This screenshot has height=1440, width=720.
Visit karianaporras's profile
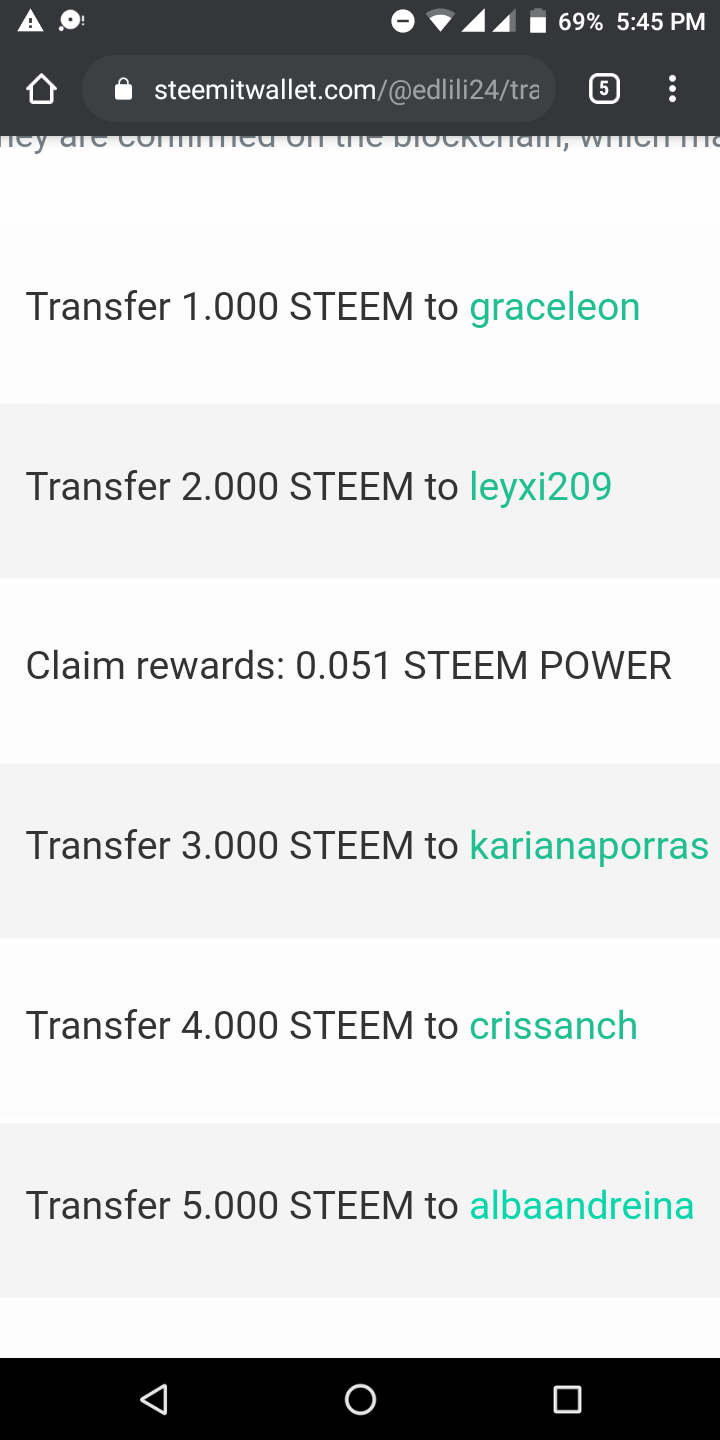point(589,847)
